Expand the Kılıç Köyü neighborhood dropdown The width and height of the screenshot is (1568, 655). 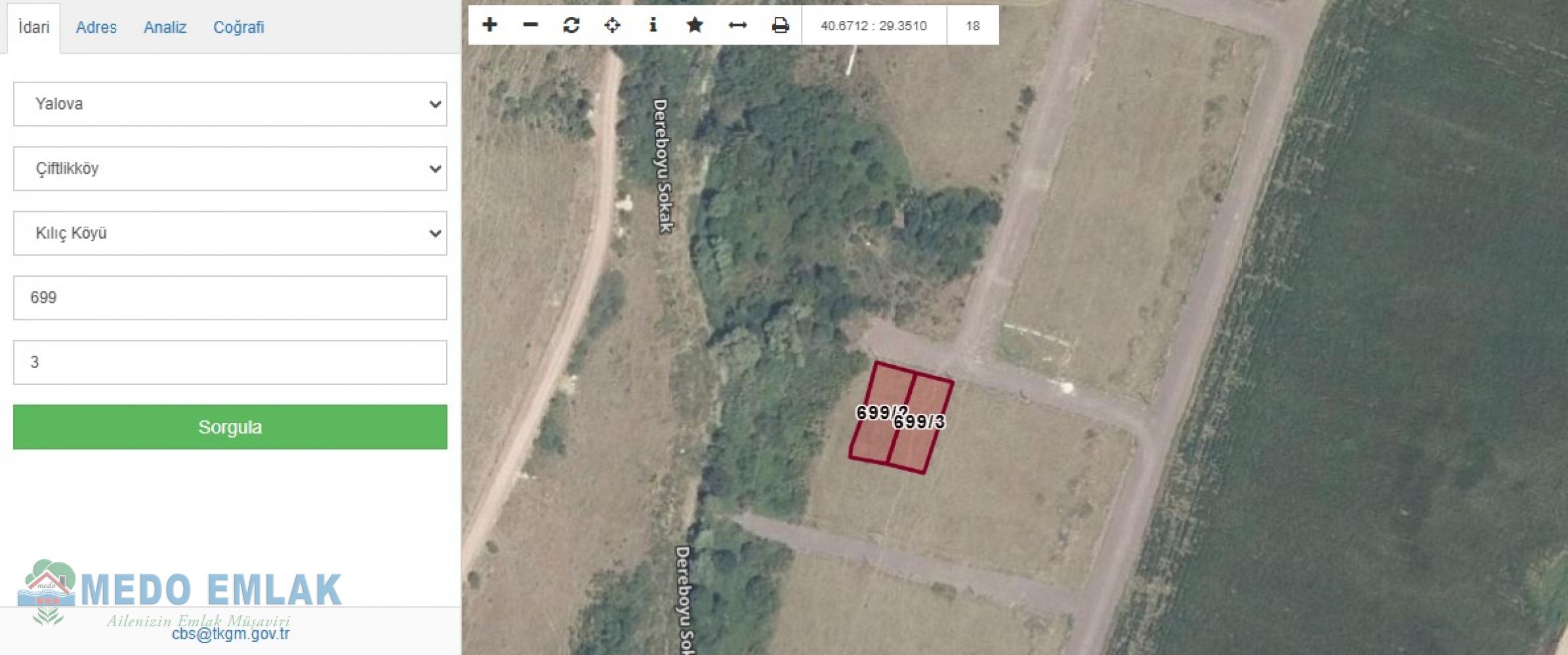click(230, 233)
